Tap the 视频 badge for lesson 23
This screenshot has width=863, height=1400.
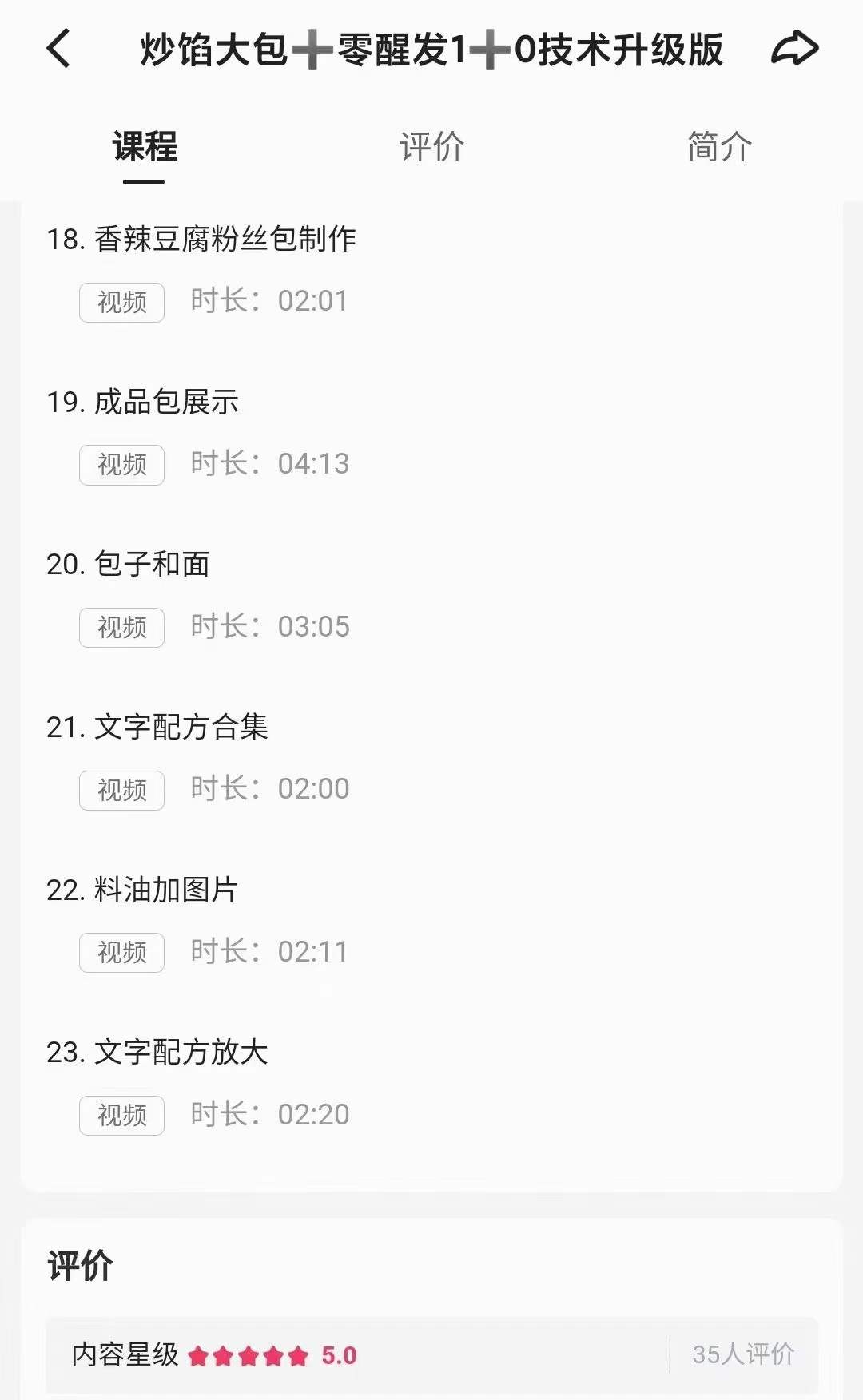pos(121,1116)
